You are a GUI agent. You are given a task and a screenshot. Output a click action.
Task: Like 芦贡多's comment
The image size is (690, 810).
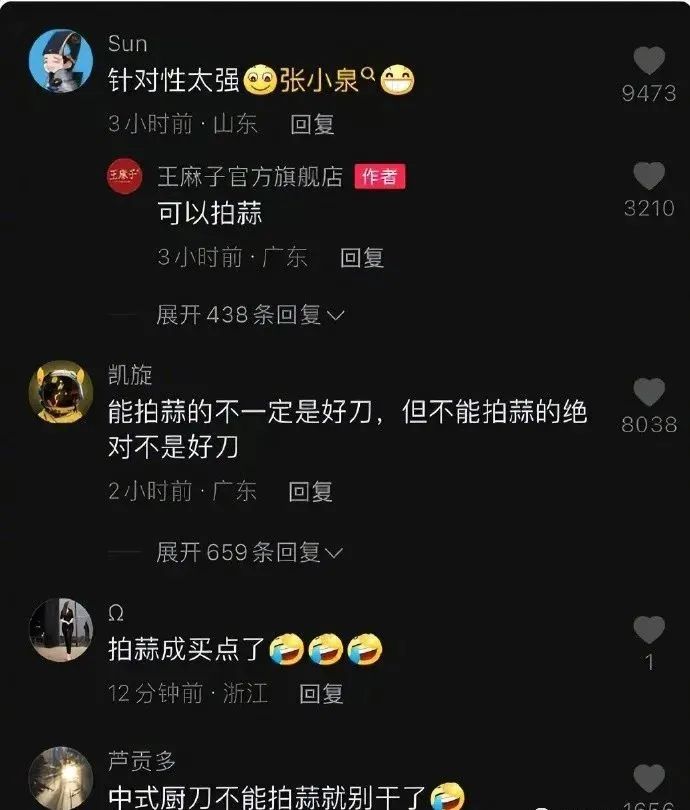pos(649,777)
